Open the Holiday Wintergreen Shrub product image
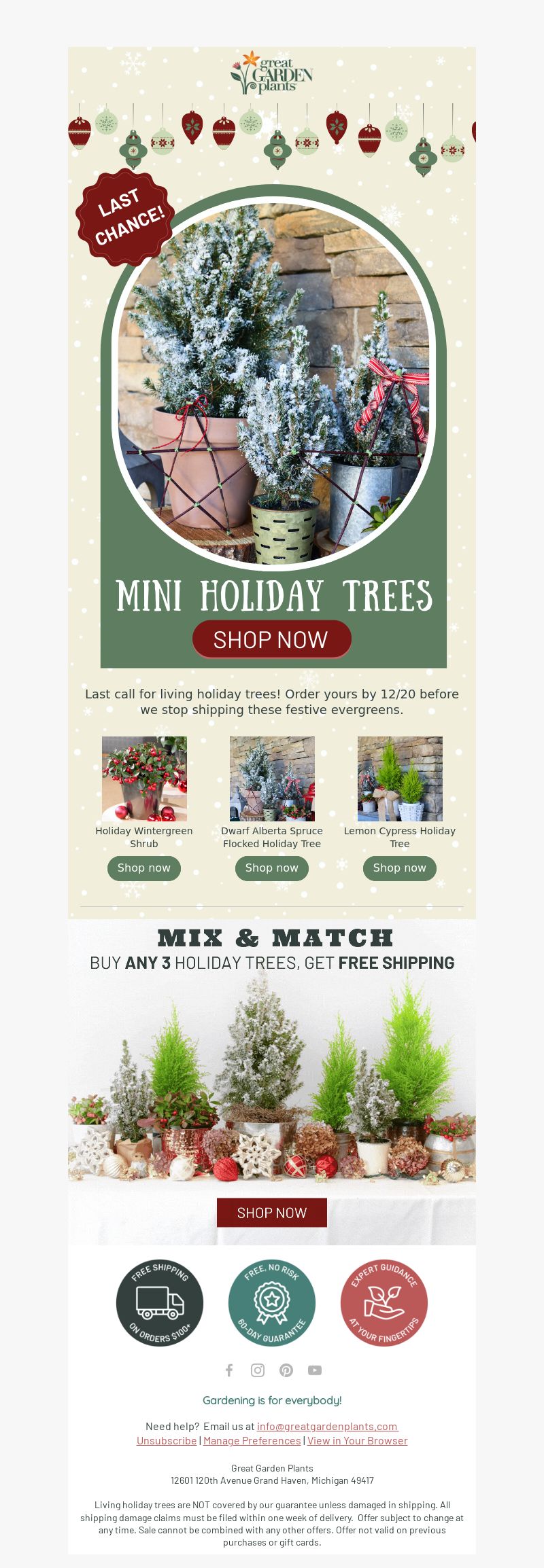Image resolution: width=544 pixels, height=1568 pixels. pos(144,779)
